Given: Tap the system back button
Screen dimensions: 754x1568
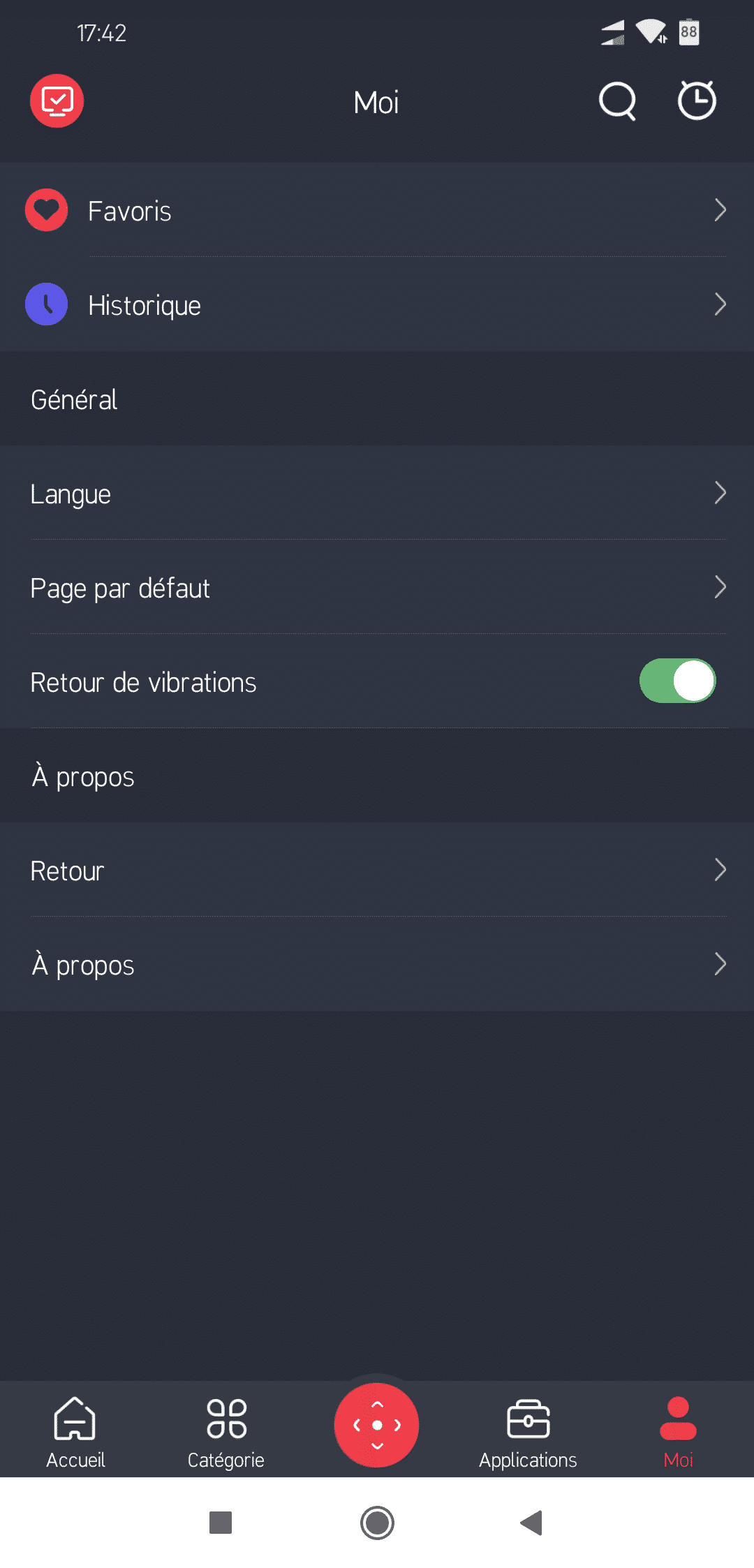Looking at the screenshot, I should tap(532, 1523).
